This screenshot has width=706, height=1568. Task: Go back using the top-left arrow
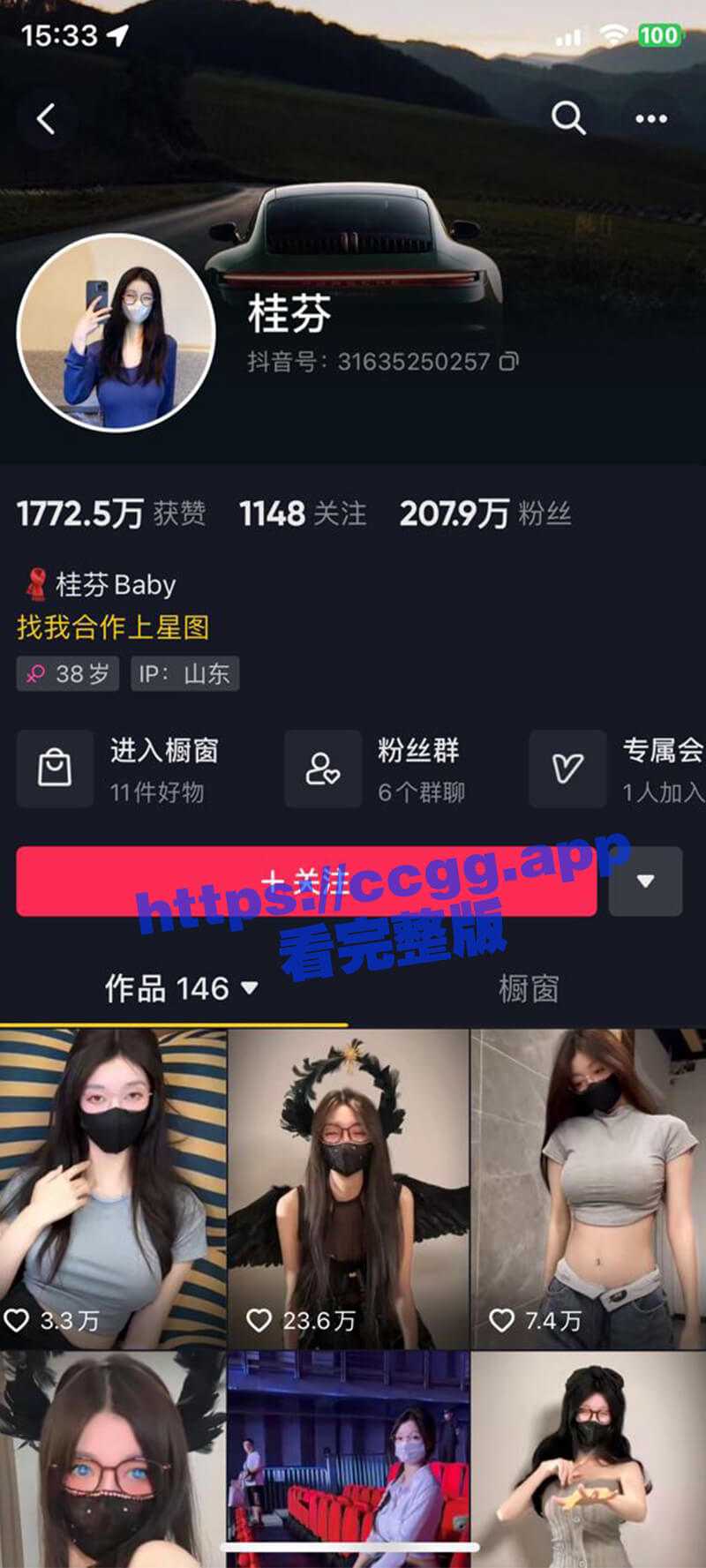pos(46,118)
